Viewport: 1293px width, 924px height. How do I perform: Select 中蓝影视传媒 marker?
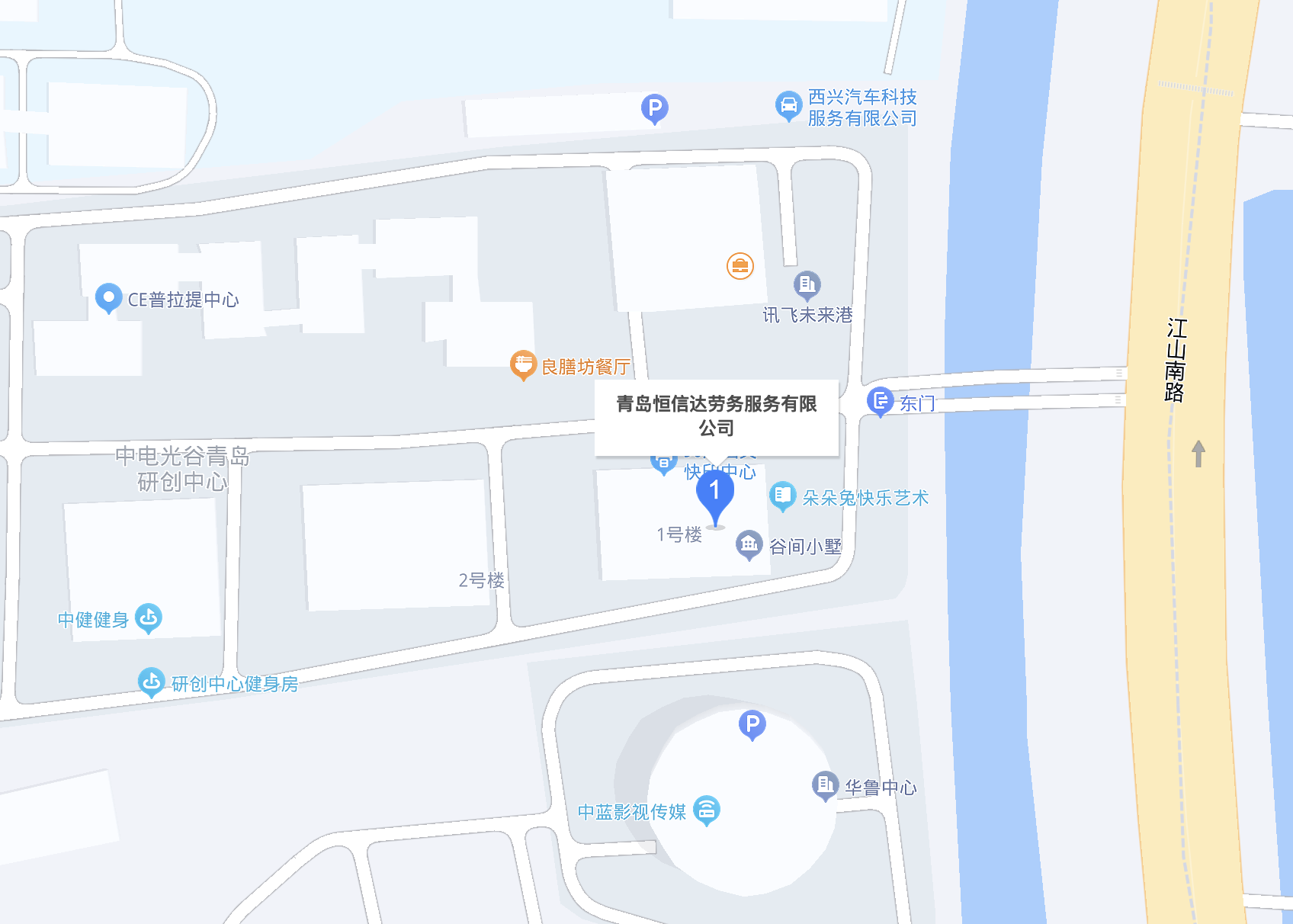(x=707, y=810)
